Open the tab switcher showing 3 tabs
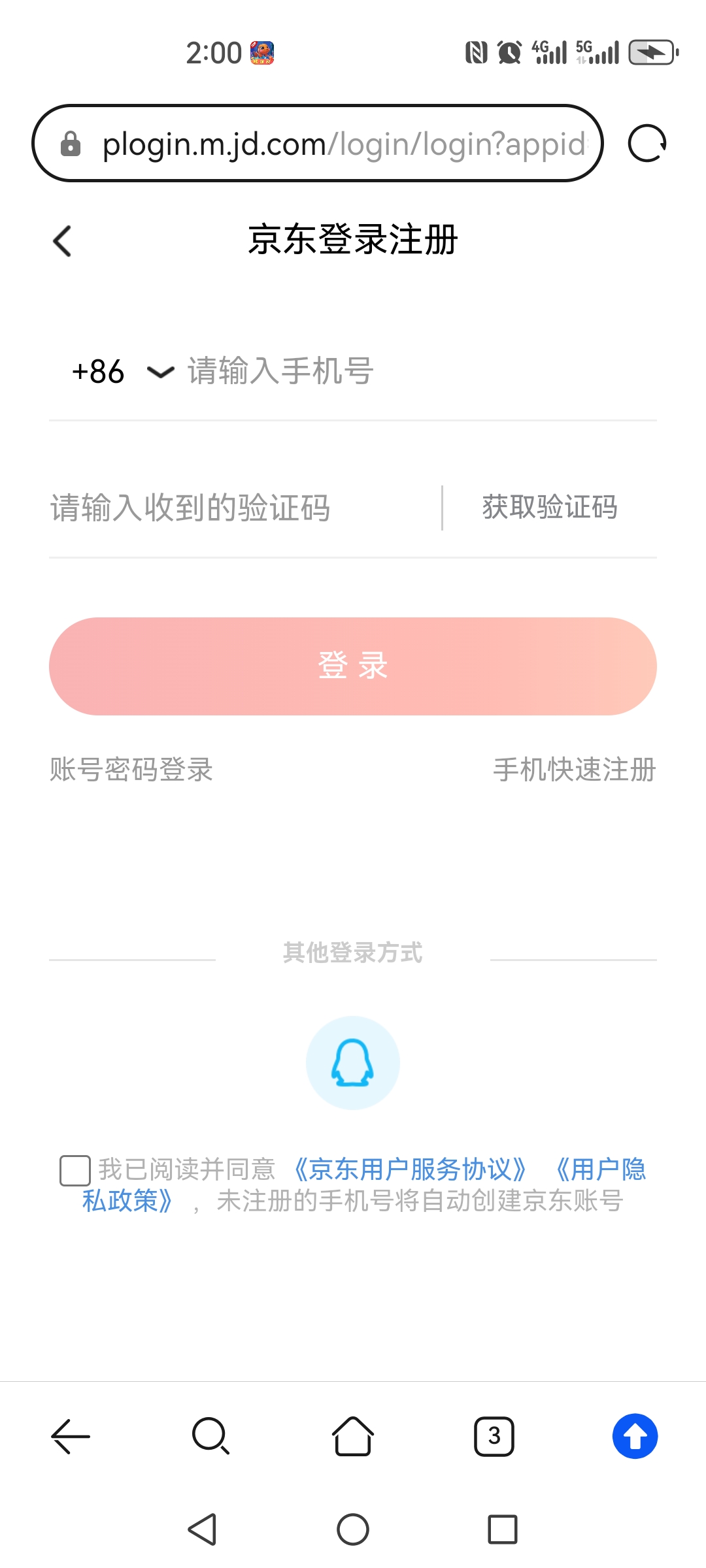706x1568 pixels. (x=494, y=1436)
